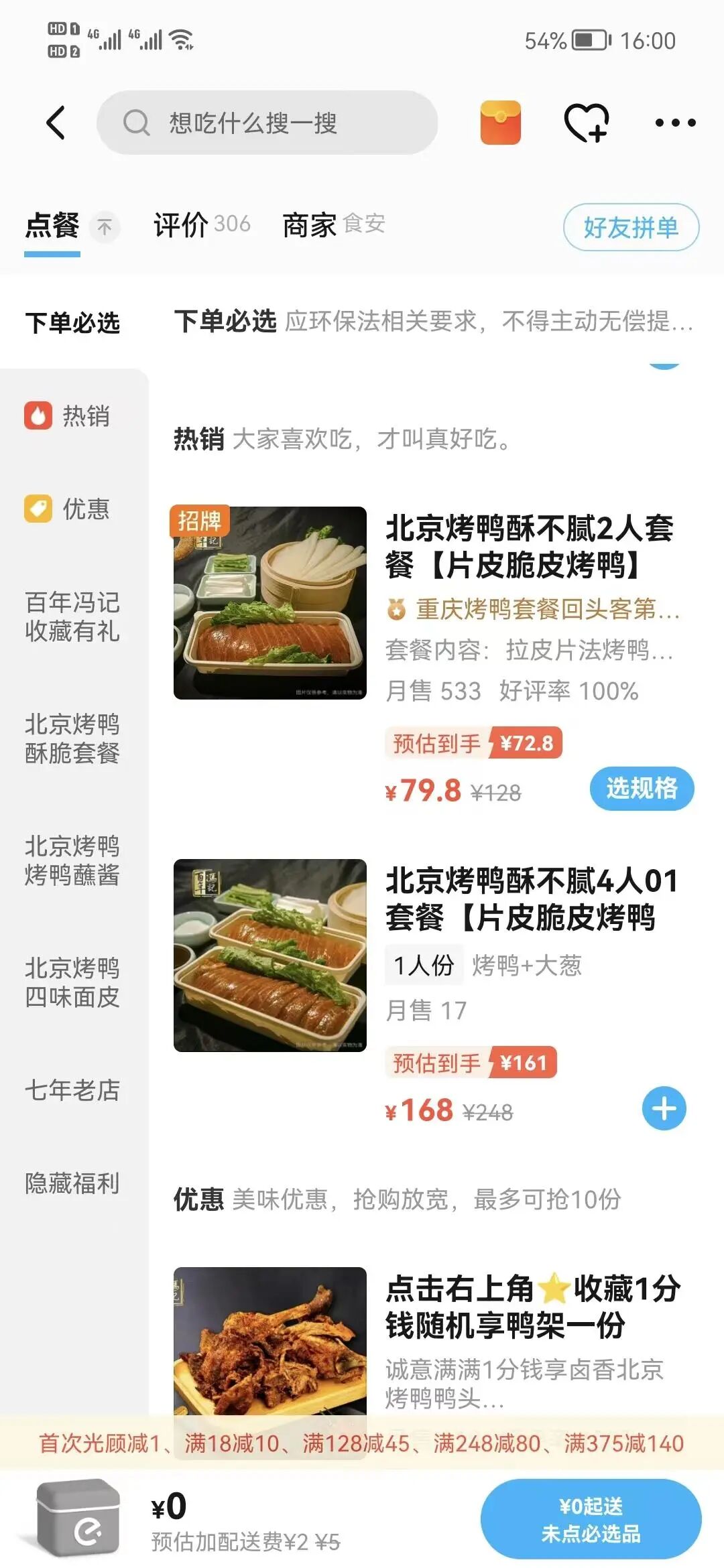
Task: Jump to 北京烤鸭烤鸭蘸酱 category
Action: 72,860
